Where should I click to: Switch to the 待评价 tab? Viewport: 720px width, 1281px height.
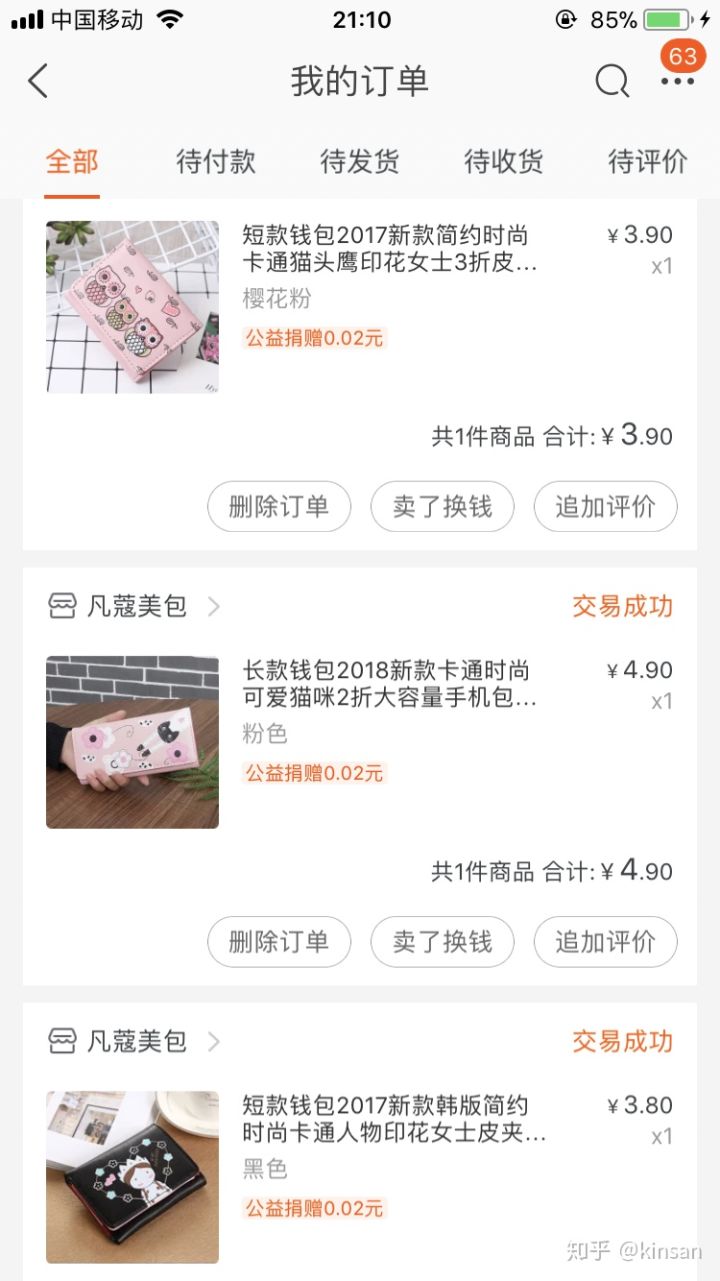coord(647,161)
